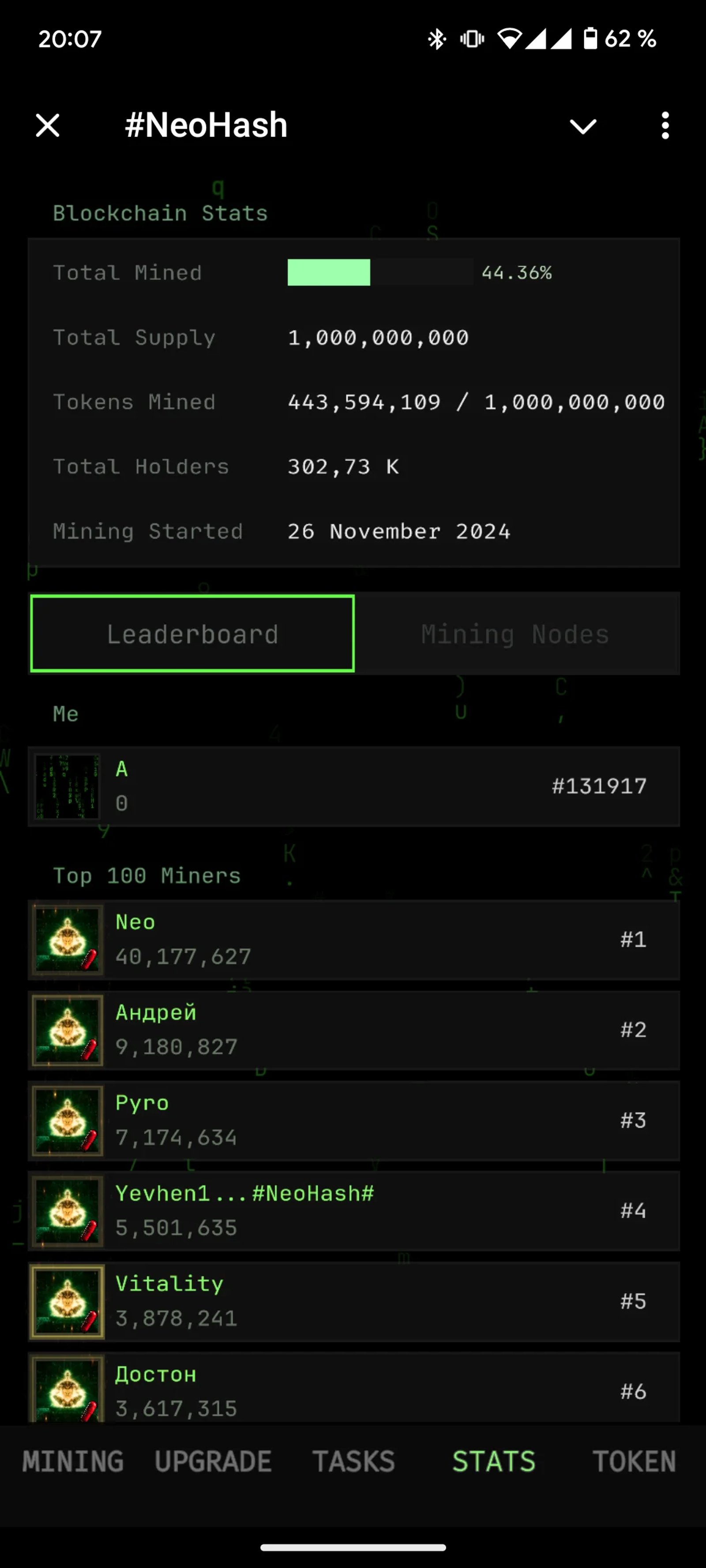Tap Vitality's miner avatar image
The image size is (706, 1568).
point(67,1303)
